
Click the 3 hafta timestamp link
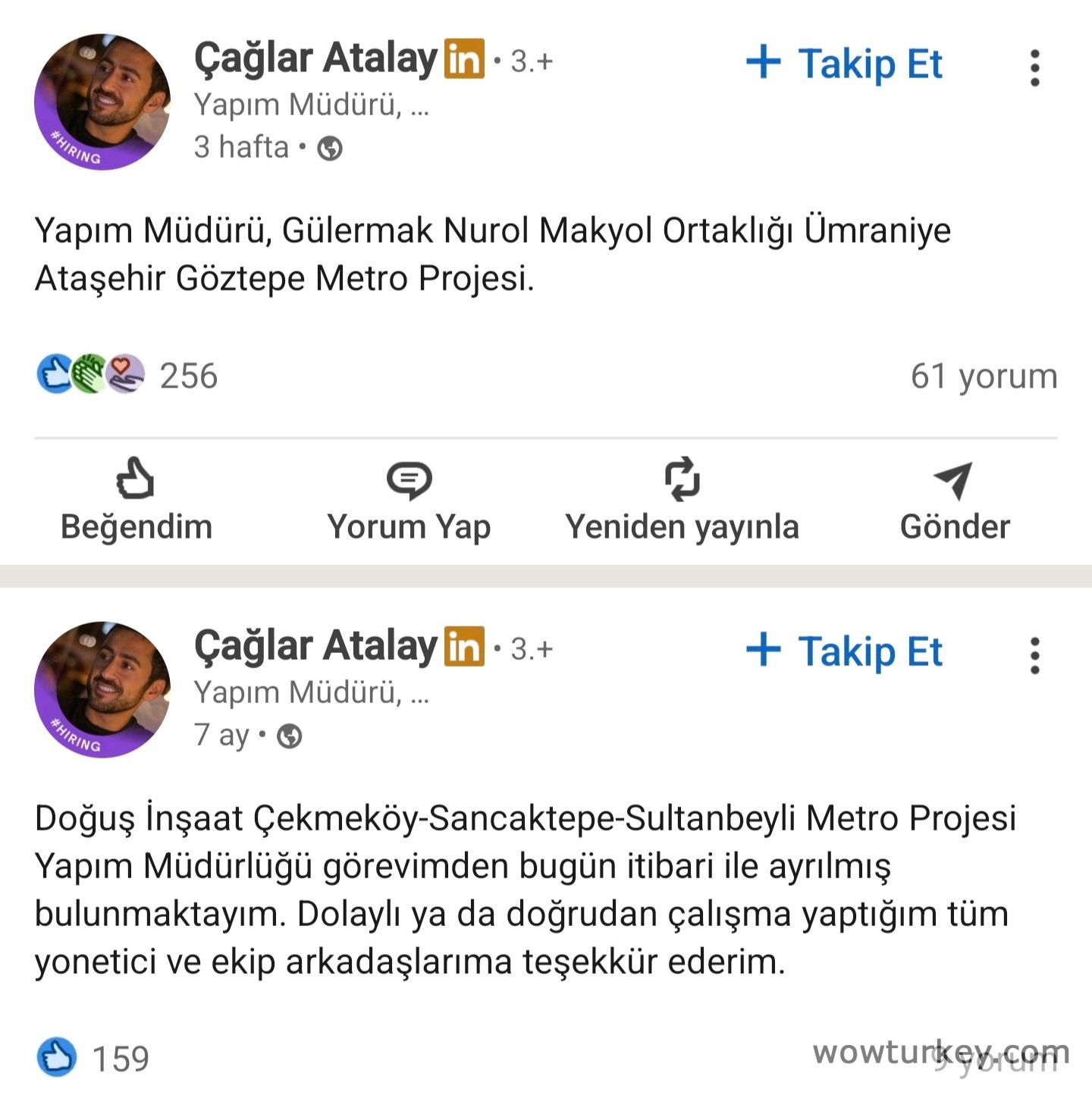tap(243, 146)
